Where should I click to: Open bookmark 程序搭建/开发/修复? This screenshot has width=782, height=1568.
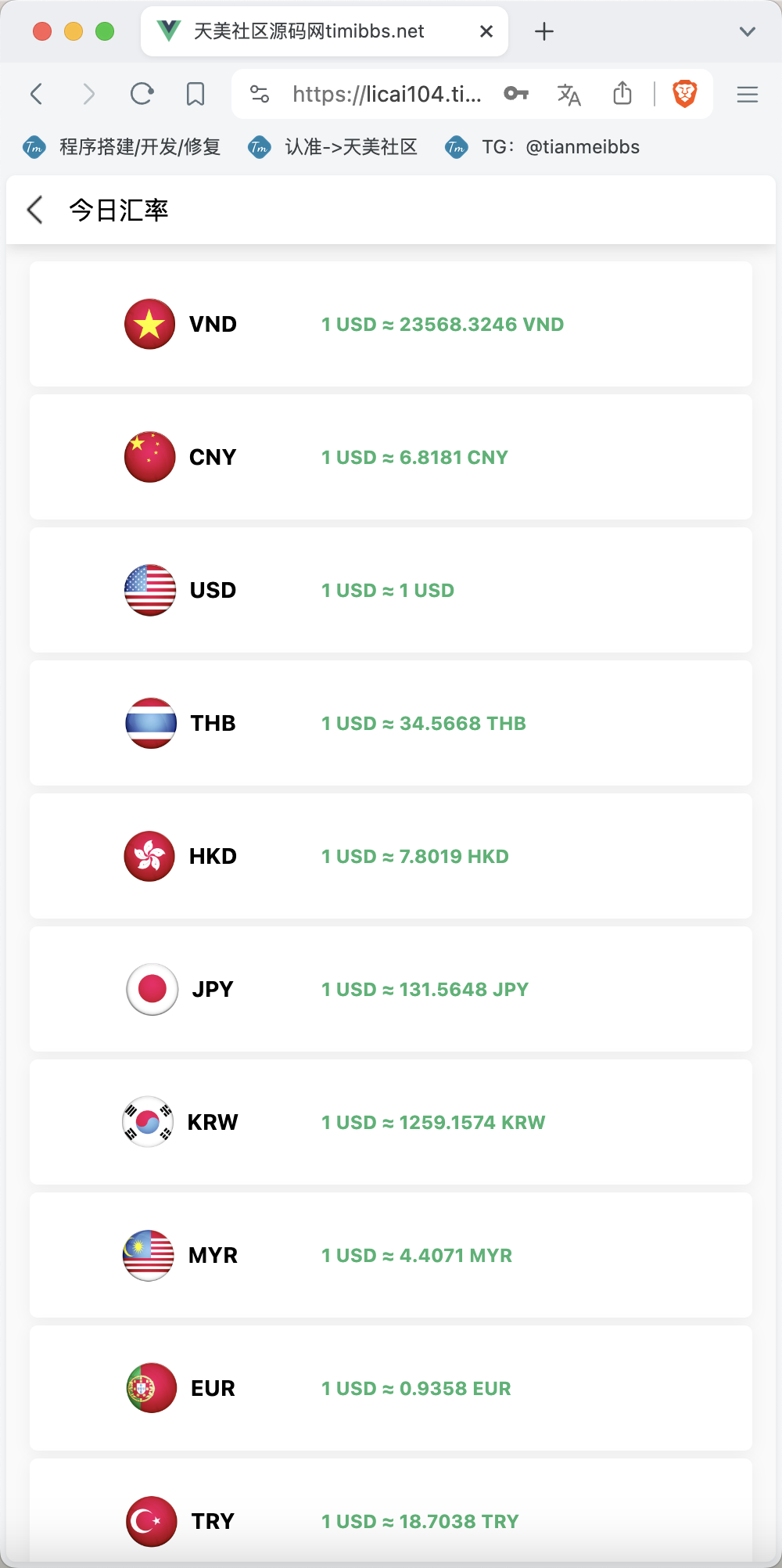pyautogui.click(x=122, y=147)
